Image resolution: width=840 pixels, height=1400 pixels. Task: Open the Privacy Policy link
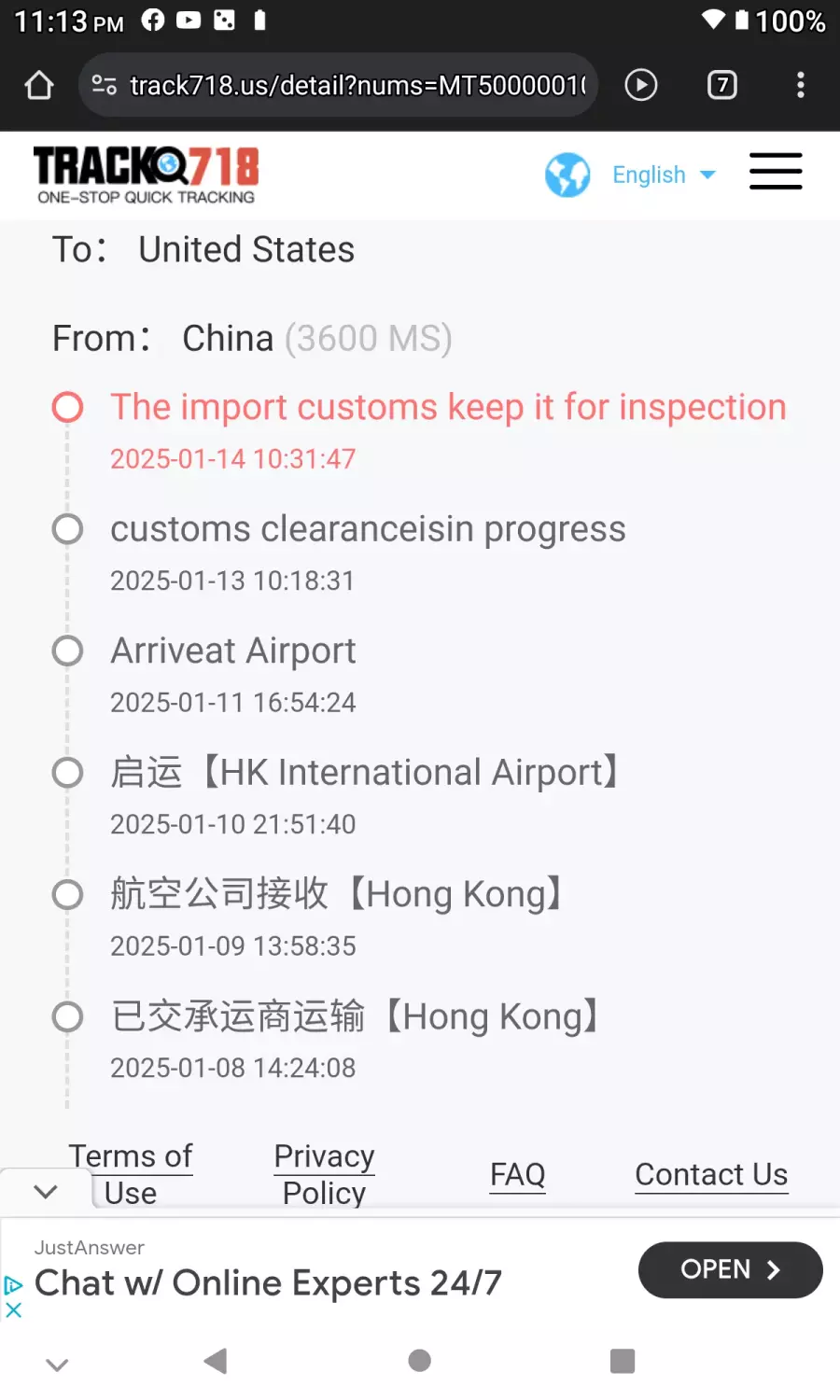tap(324, 1174)
